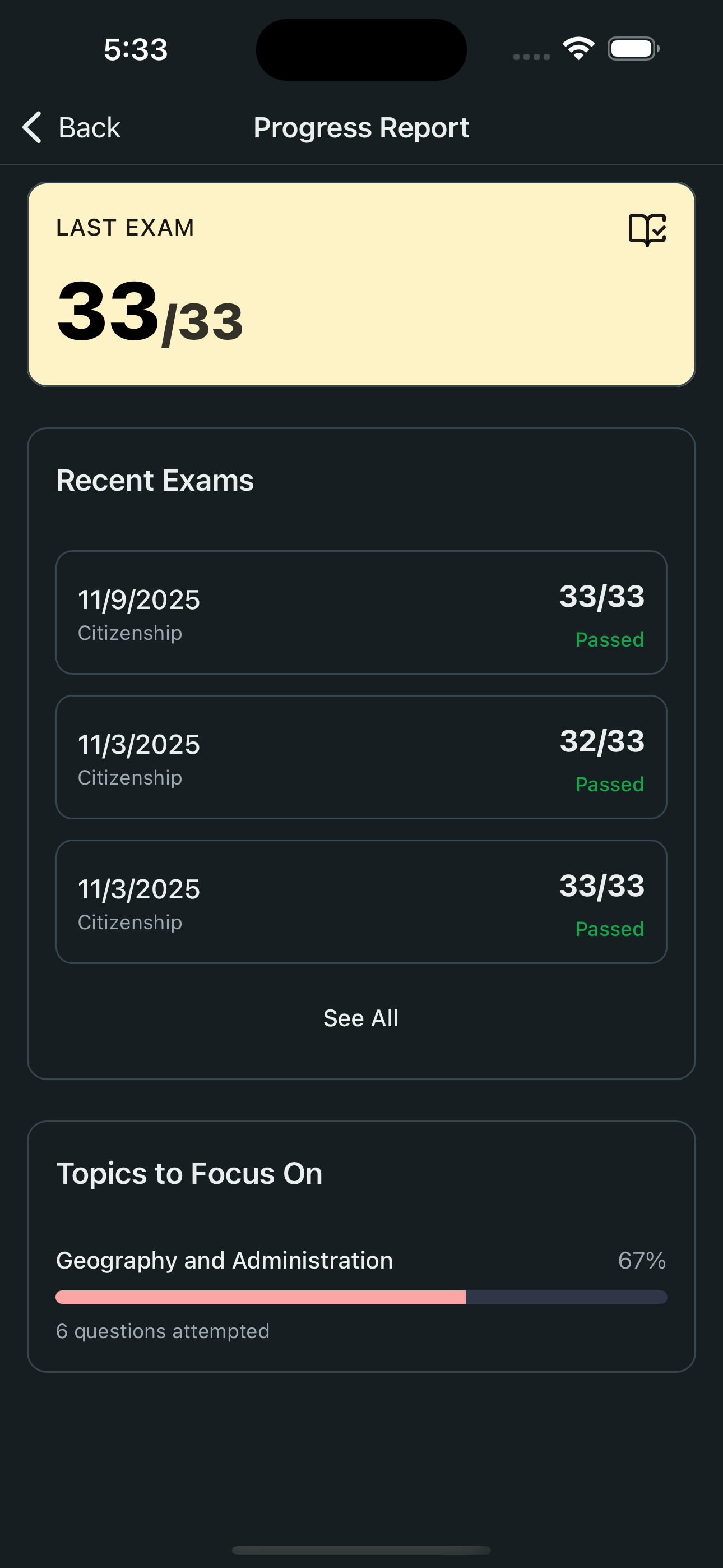
Task: Tap the Back label to return
Action: click(x=88, y=127)
